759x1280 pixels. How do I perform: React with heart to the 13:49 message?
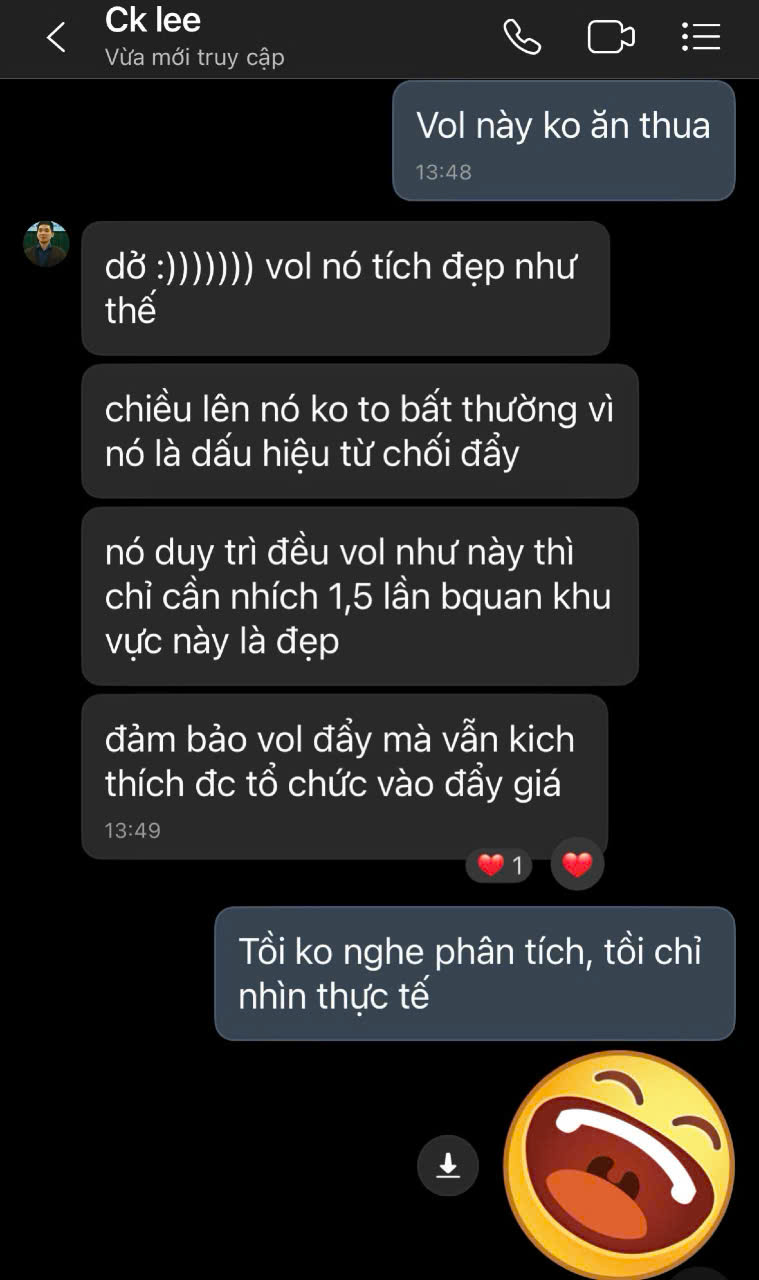(577, 864)
